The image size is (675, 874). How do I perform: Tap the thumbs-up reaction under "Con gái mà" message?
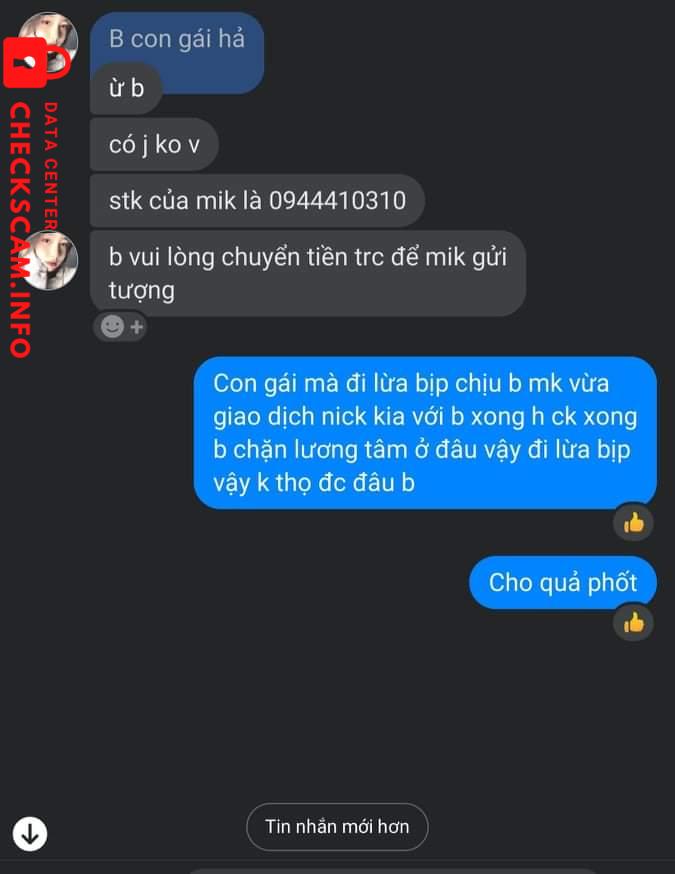[x=633, y=521]
